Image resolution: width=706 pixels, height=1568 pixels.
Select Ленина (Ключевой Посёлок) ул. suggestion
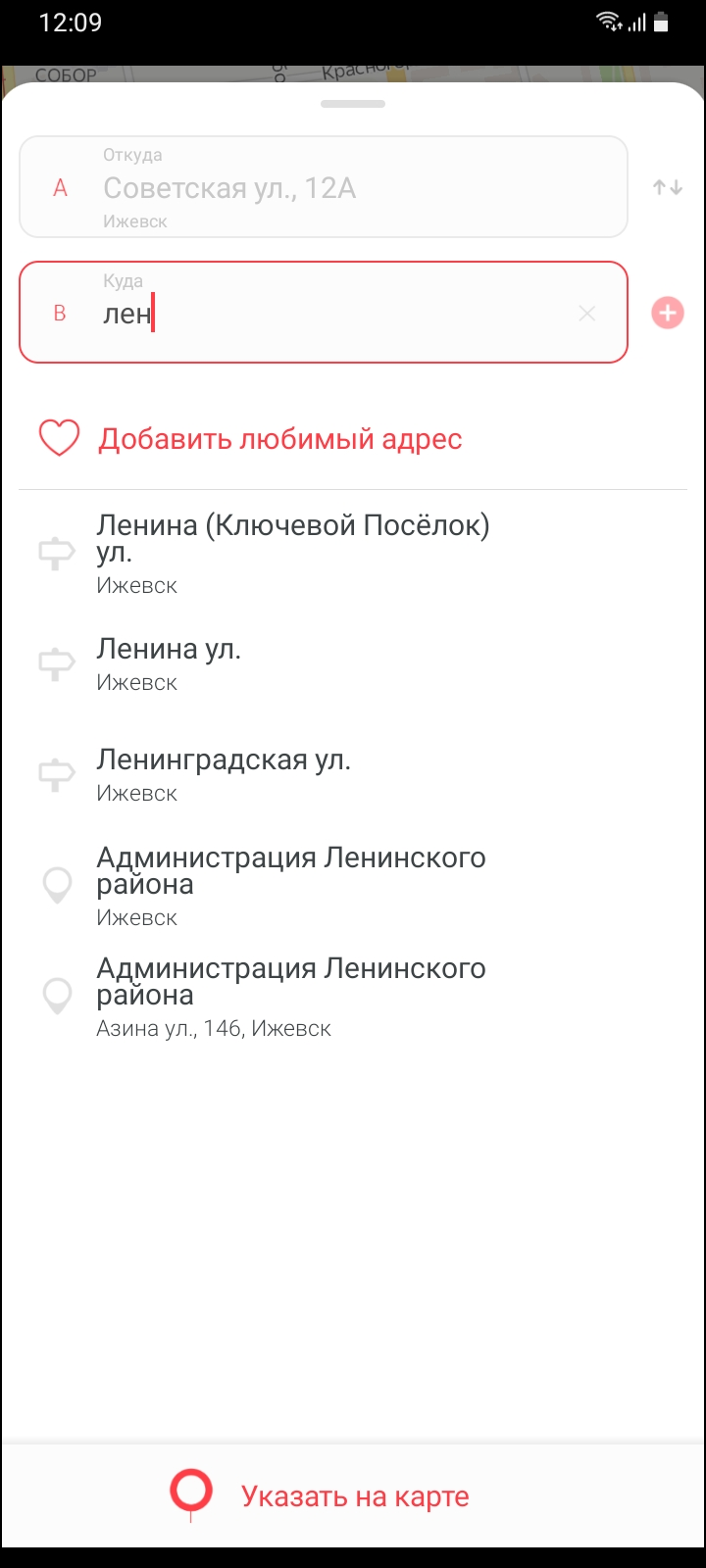pos(353,554)
